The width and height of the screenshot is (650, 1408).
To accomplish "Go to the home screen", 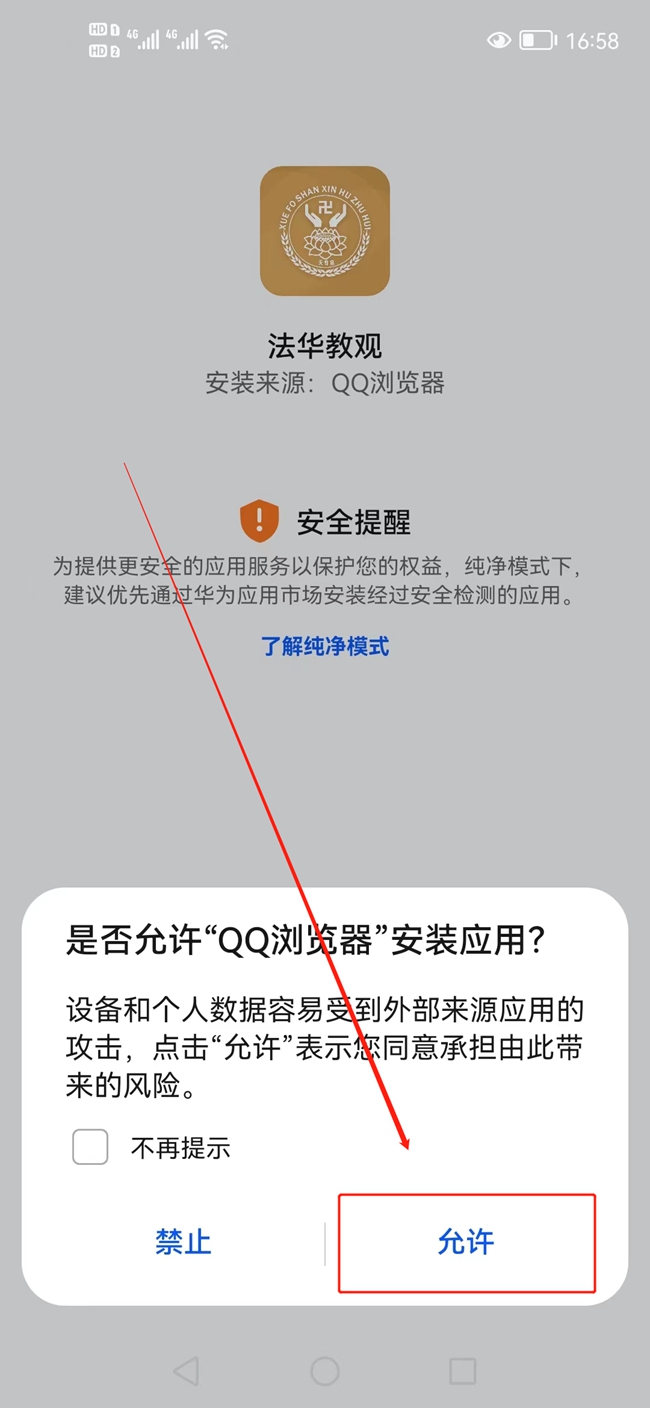I will pos(325,1371).
